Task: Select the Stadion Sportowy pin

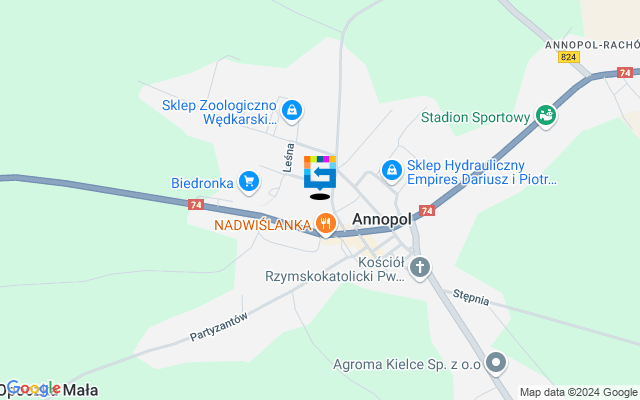Action: tap(545, 116)
